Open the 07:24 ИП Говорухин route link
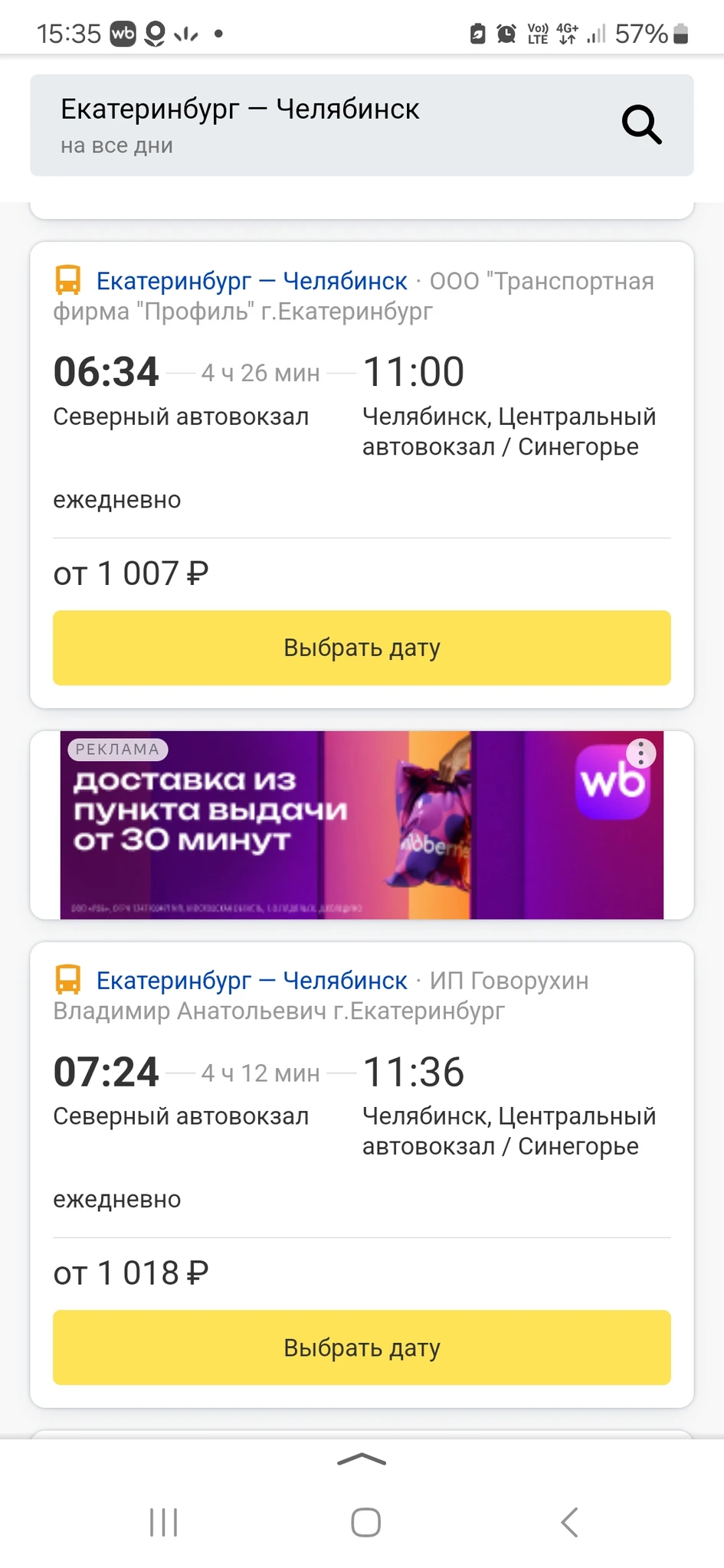This screenshot has height=1568, width=724. [x=251, y=981]
